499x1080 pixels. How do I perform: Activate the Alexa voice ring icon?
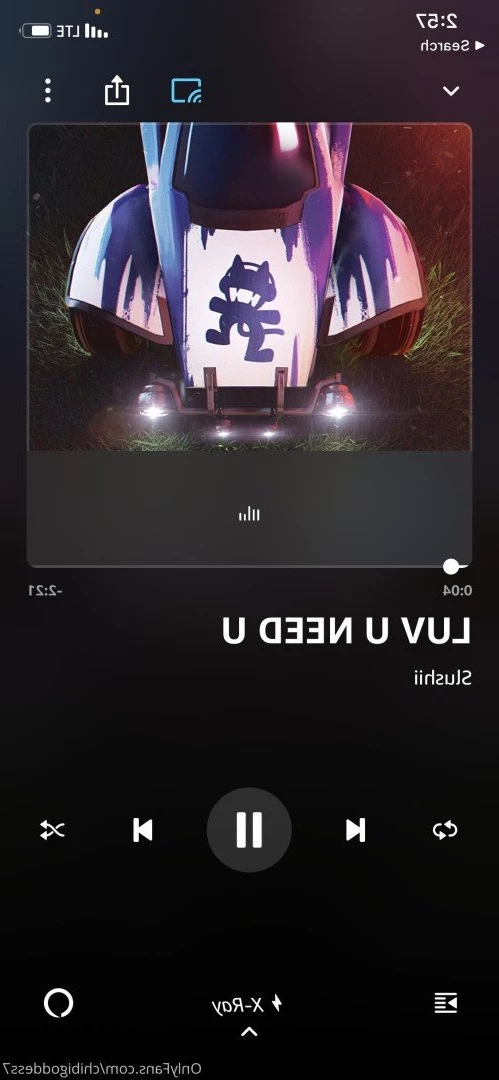pyautogui.click(x=59, y=1004)
